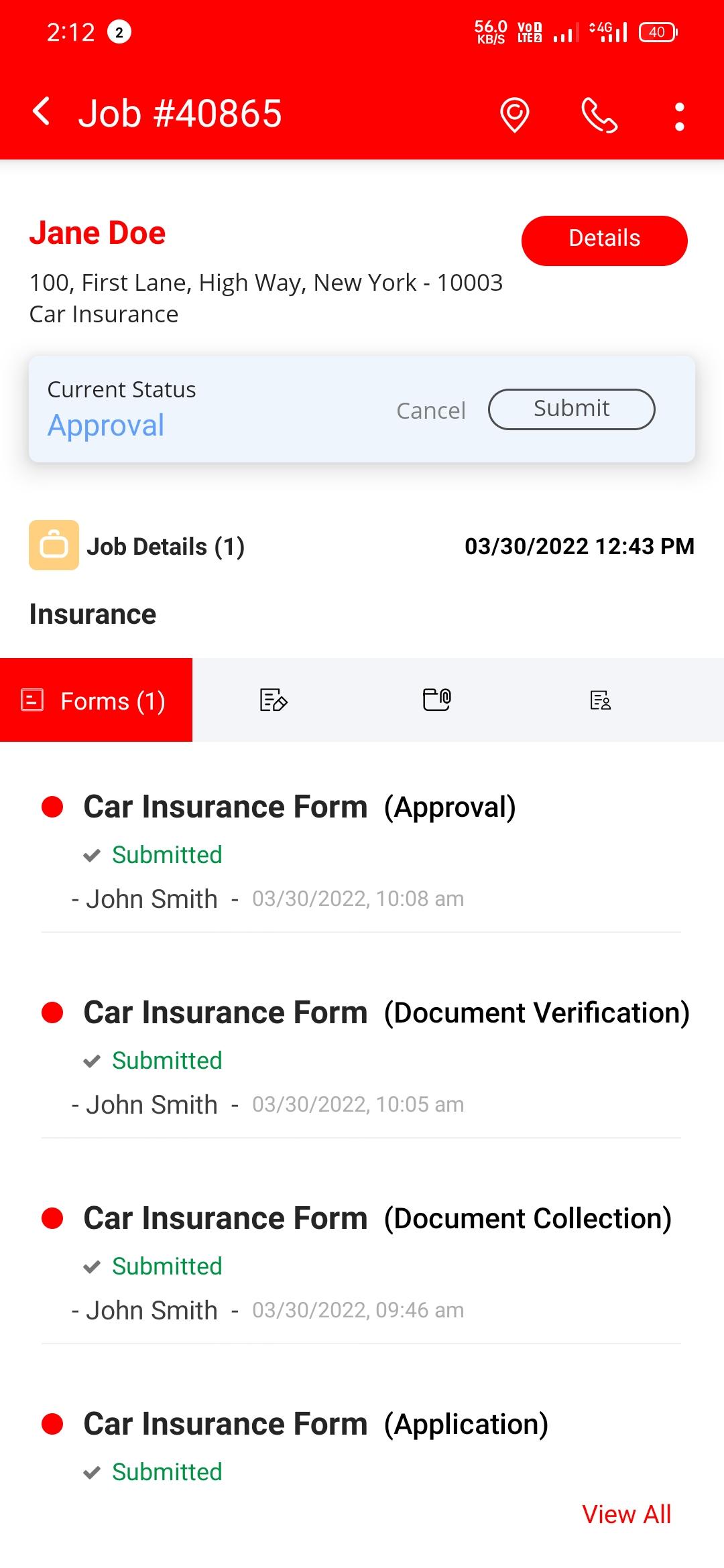The width and height of the screenshot is (724, 1568).
Task: Open the three-dot overflow menu
Action: 680,114
